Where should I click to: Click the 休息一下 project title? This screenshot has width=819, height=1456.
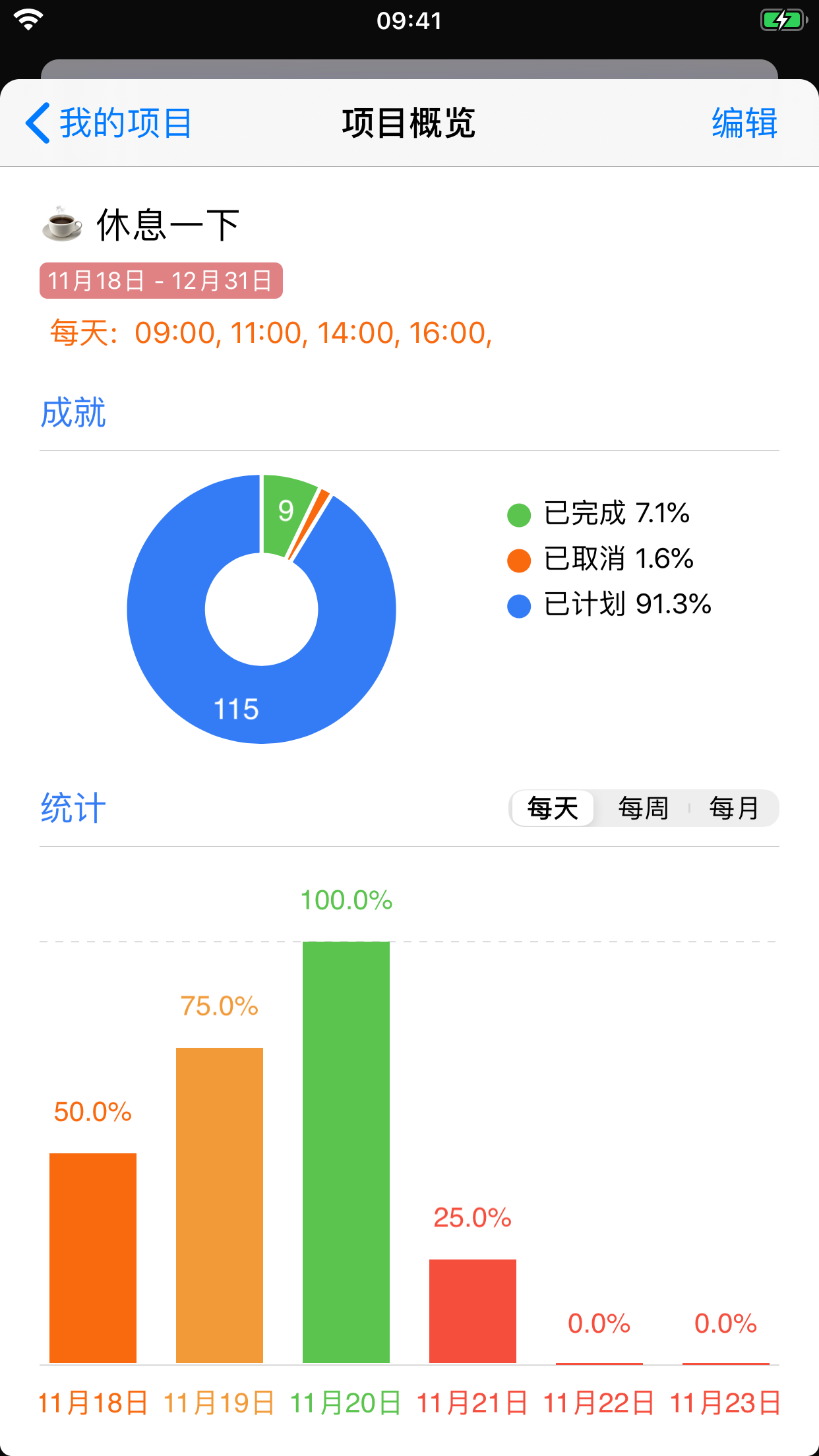pos(167,223)
